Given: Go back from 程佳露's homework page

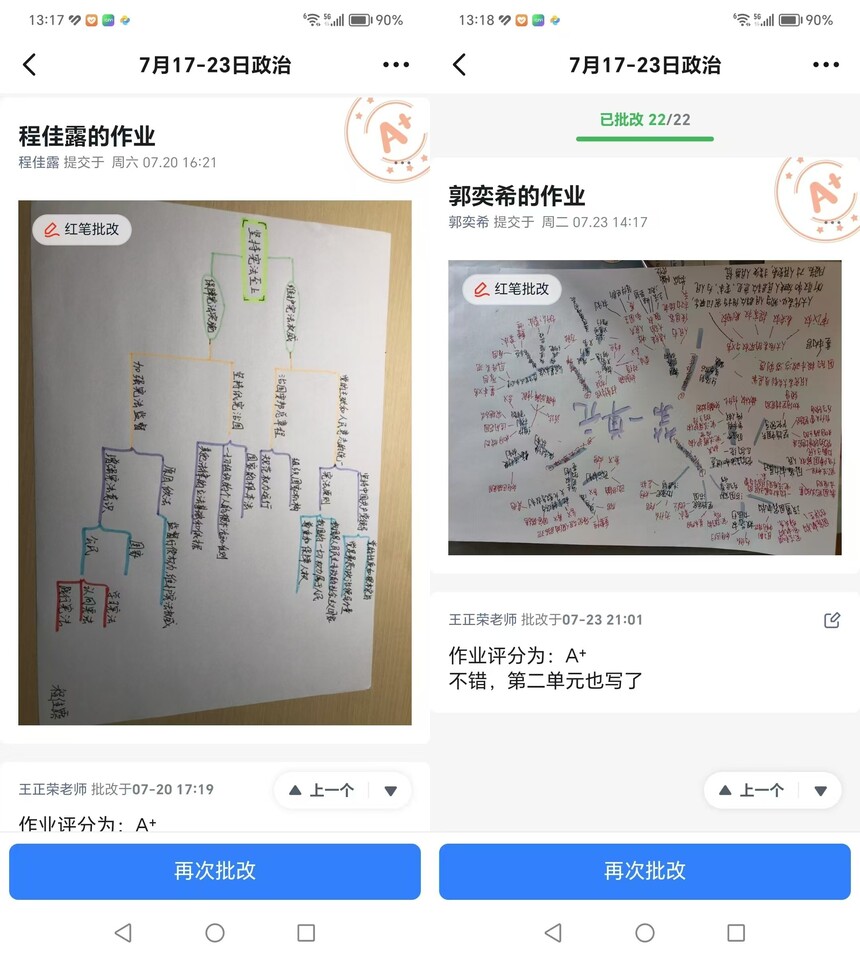Looking at the screenshot, I should point(30,65).
